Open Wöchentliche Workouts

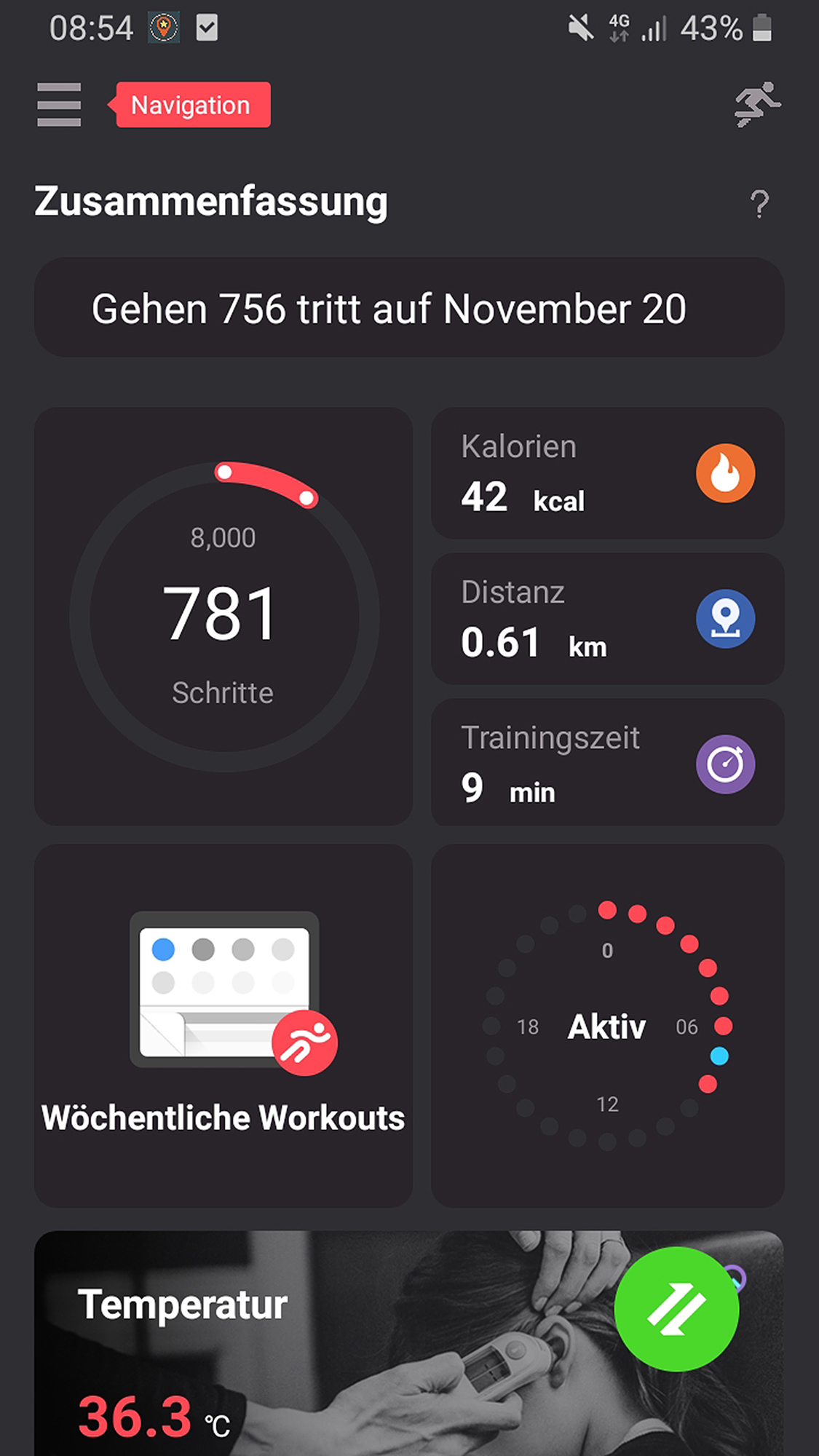(223, 1025)
